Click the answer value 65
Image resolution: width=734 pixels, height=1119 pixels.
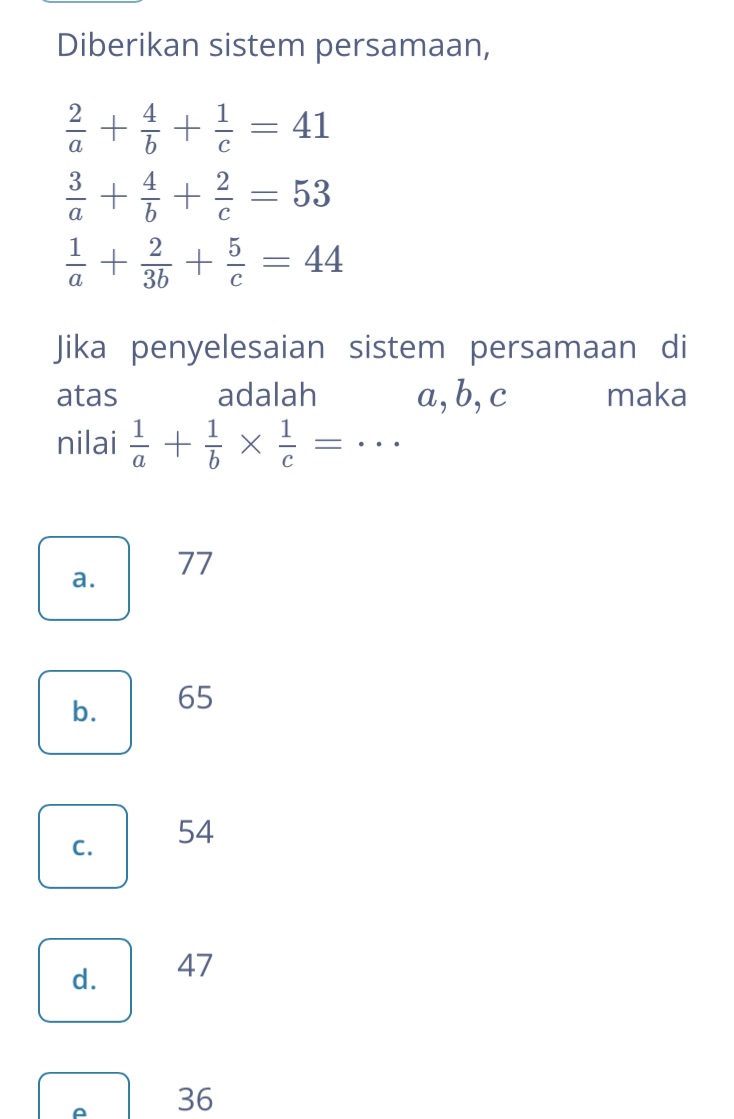[x=196, y=698]
